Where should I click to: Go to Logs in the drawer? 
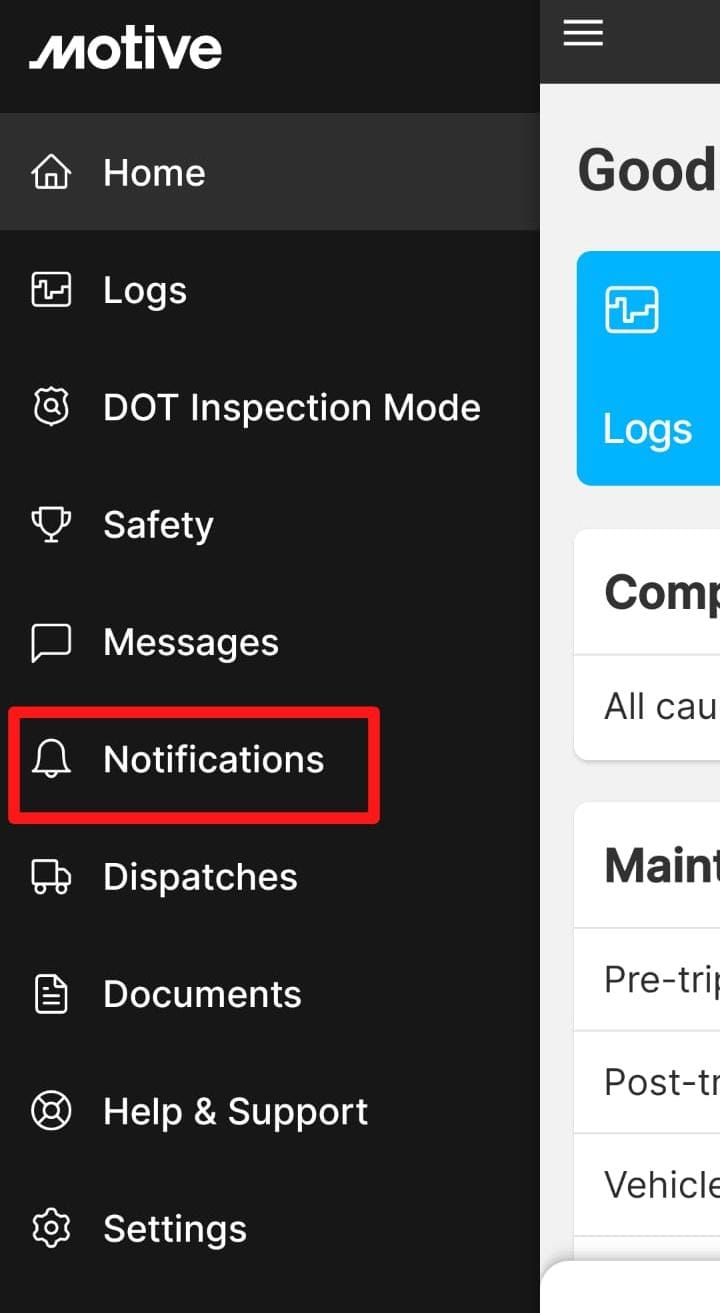tap(145, 291)
